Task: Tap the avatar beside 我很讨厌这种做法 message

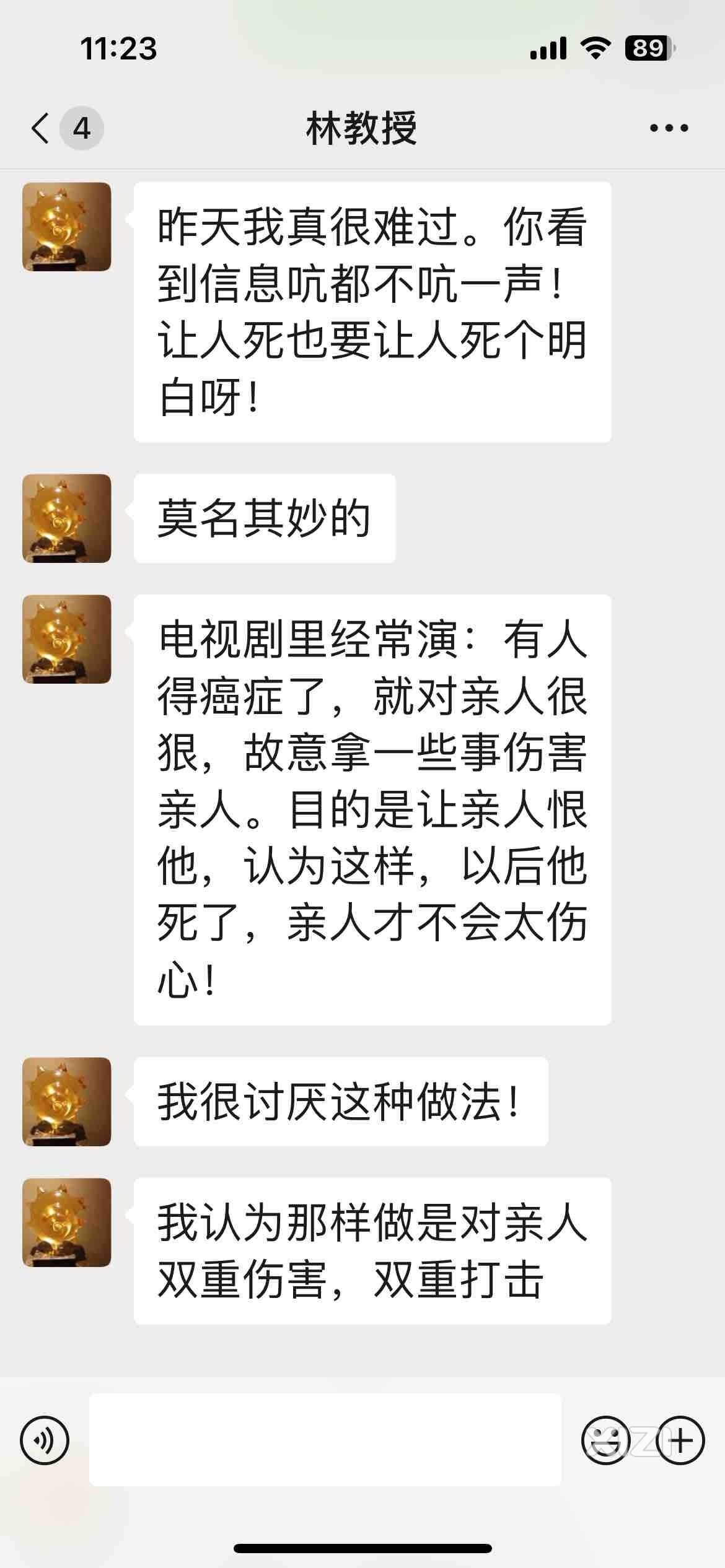Action: [x=67, y=1102]
